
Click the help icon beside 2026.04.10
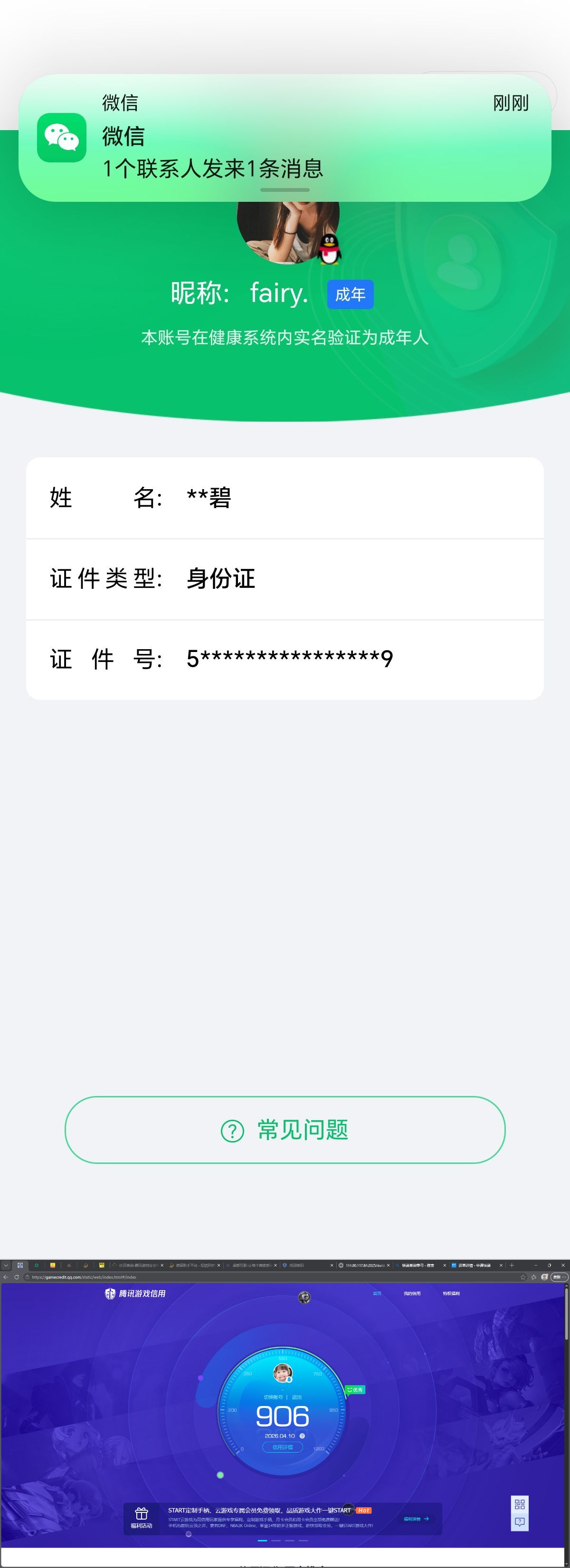coord(302,1436)
